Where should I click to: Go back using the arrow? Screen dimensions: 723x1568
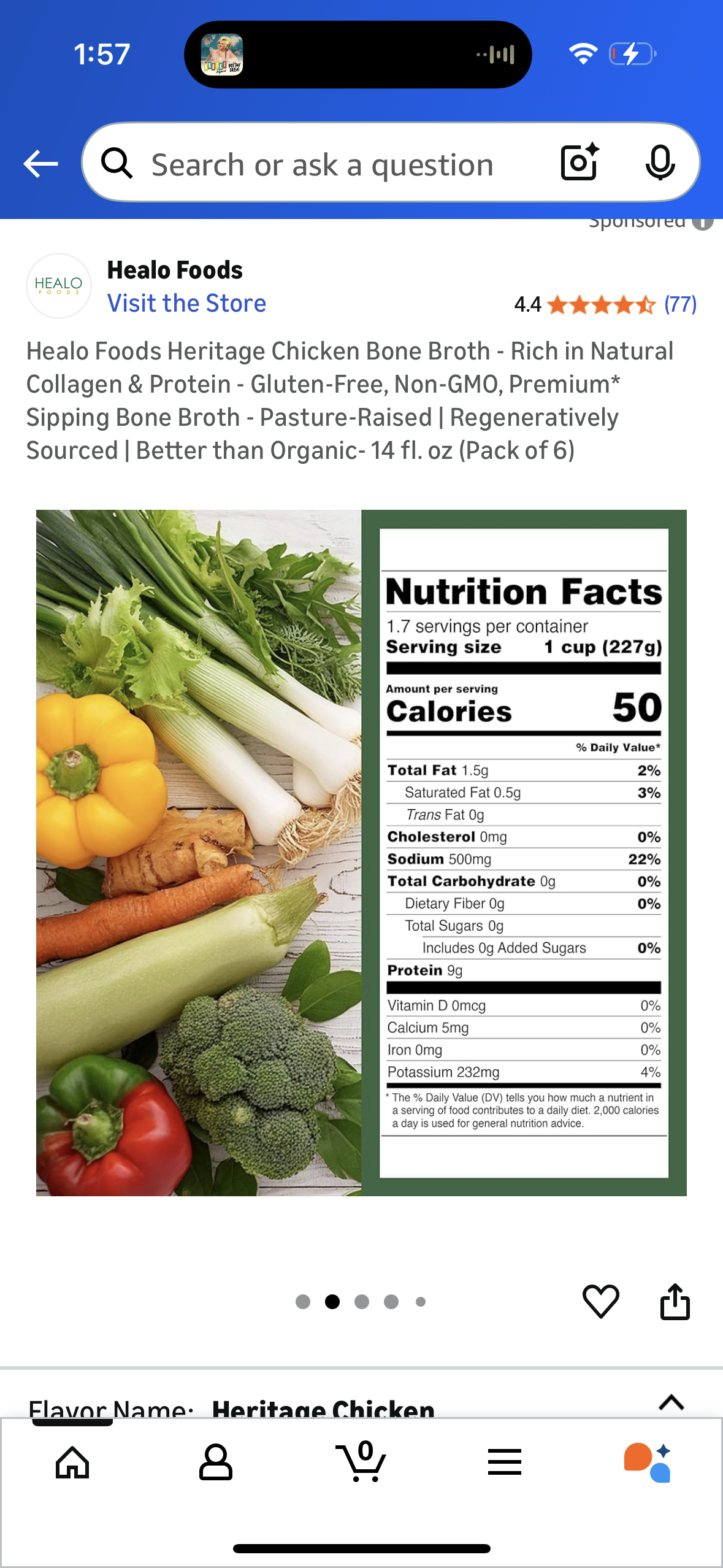(40, 164)
